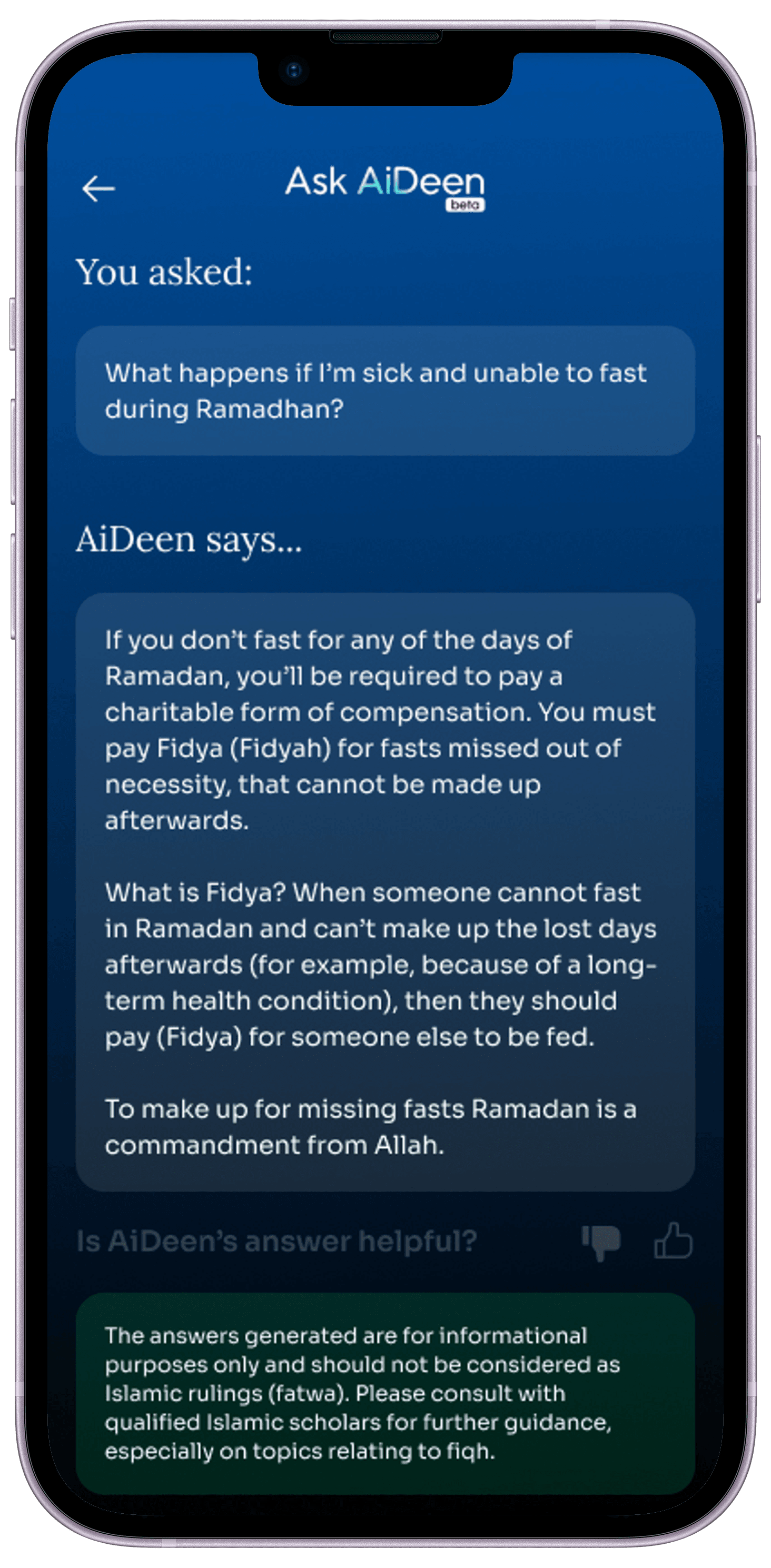The width and height of the screenshot is (771, 1568).
Task: Give AiDeen's answer a thumbs up
Action: [674, 1240]
